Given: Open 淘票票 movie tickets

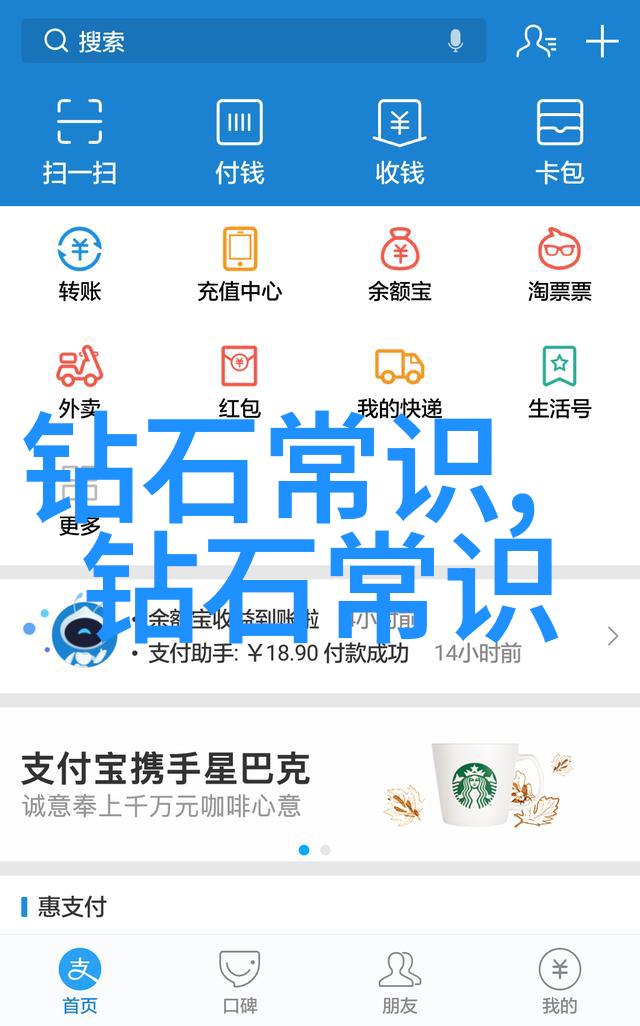Looking at the screenshot, I should tap(560, 264).
